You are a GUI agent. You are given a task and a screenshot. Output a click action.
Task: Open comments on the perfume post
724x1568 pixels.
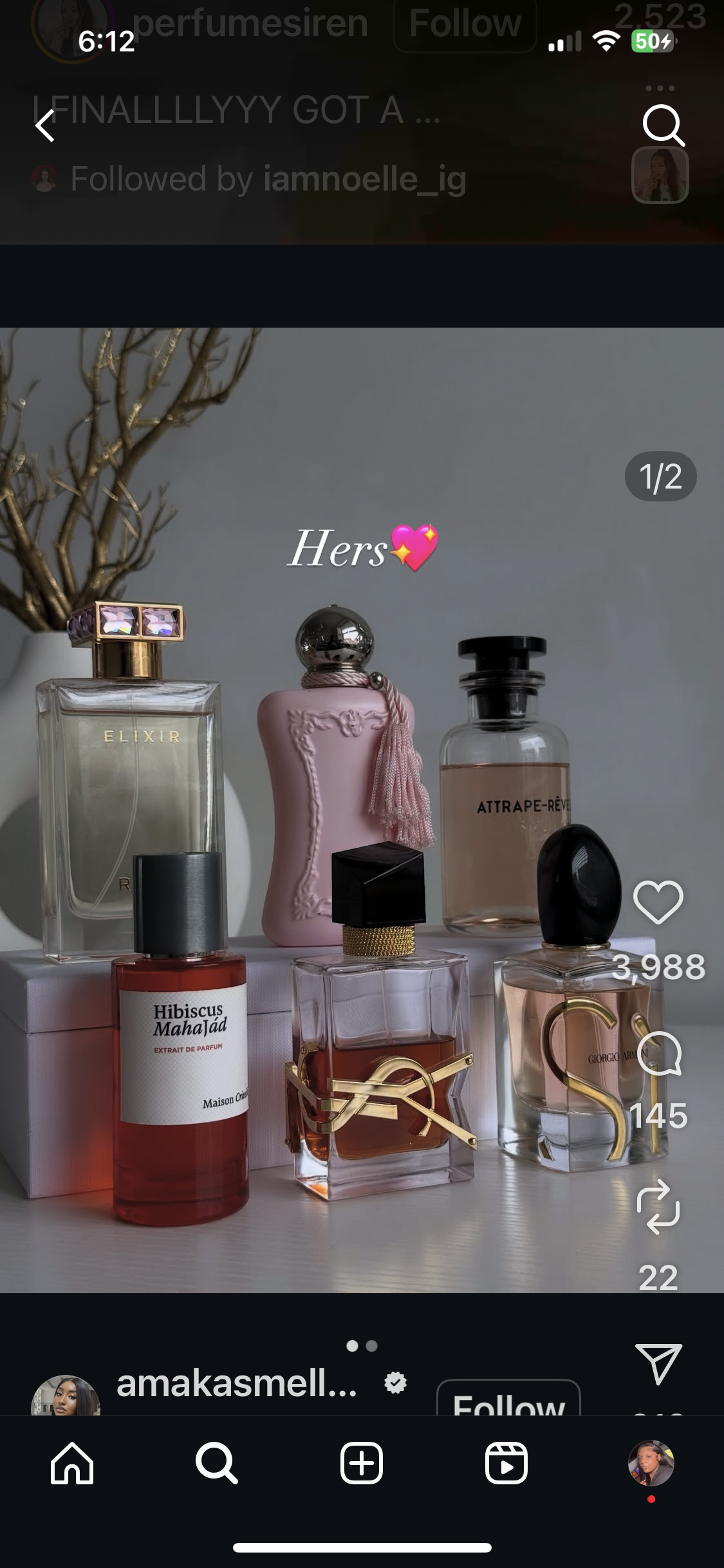click(659, 1053)
